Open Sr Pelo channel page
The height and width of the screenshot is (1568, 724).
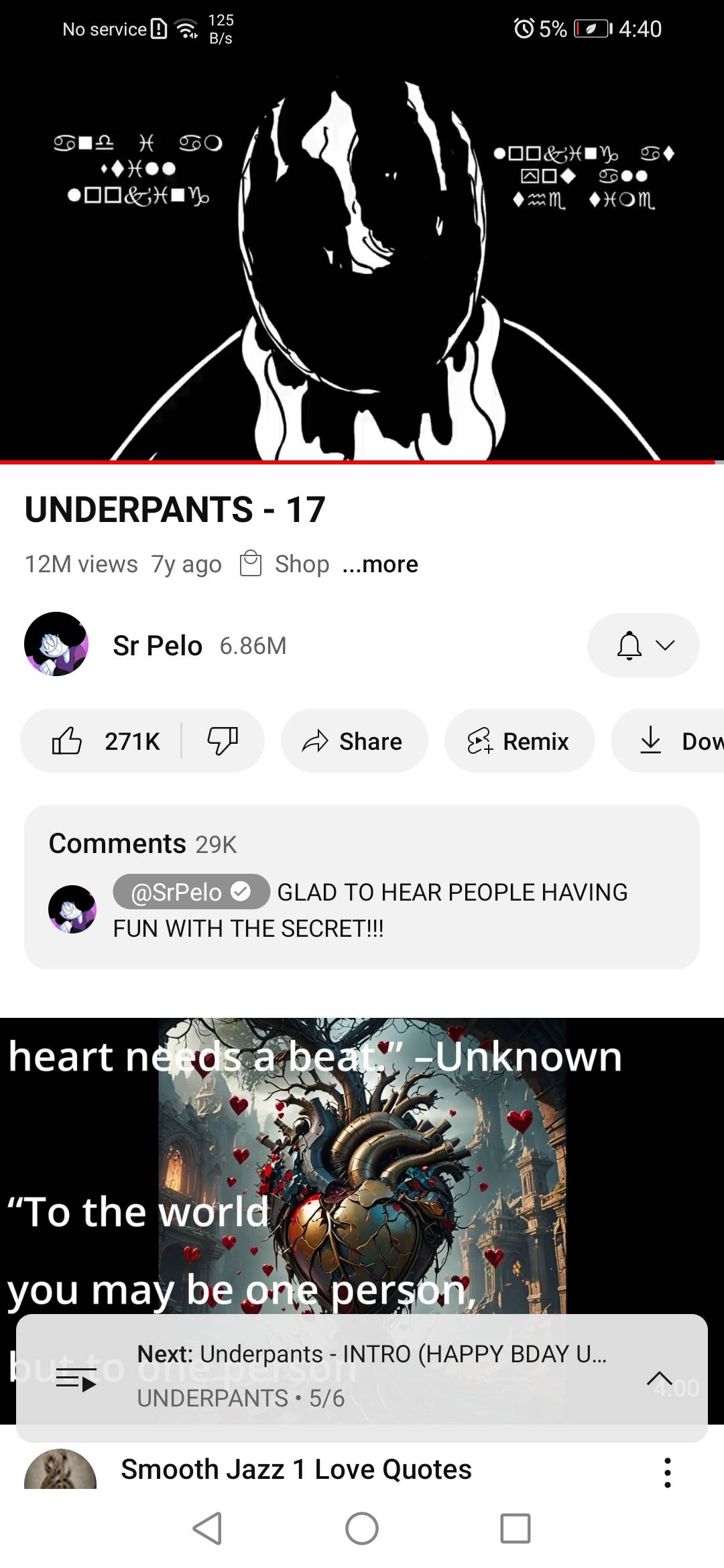pyautogui.click(x=158, y=645)
